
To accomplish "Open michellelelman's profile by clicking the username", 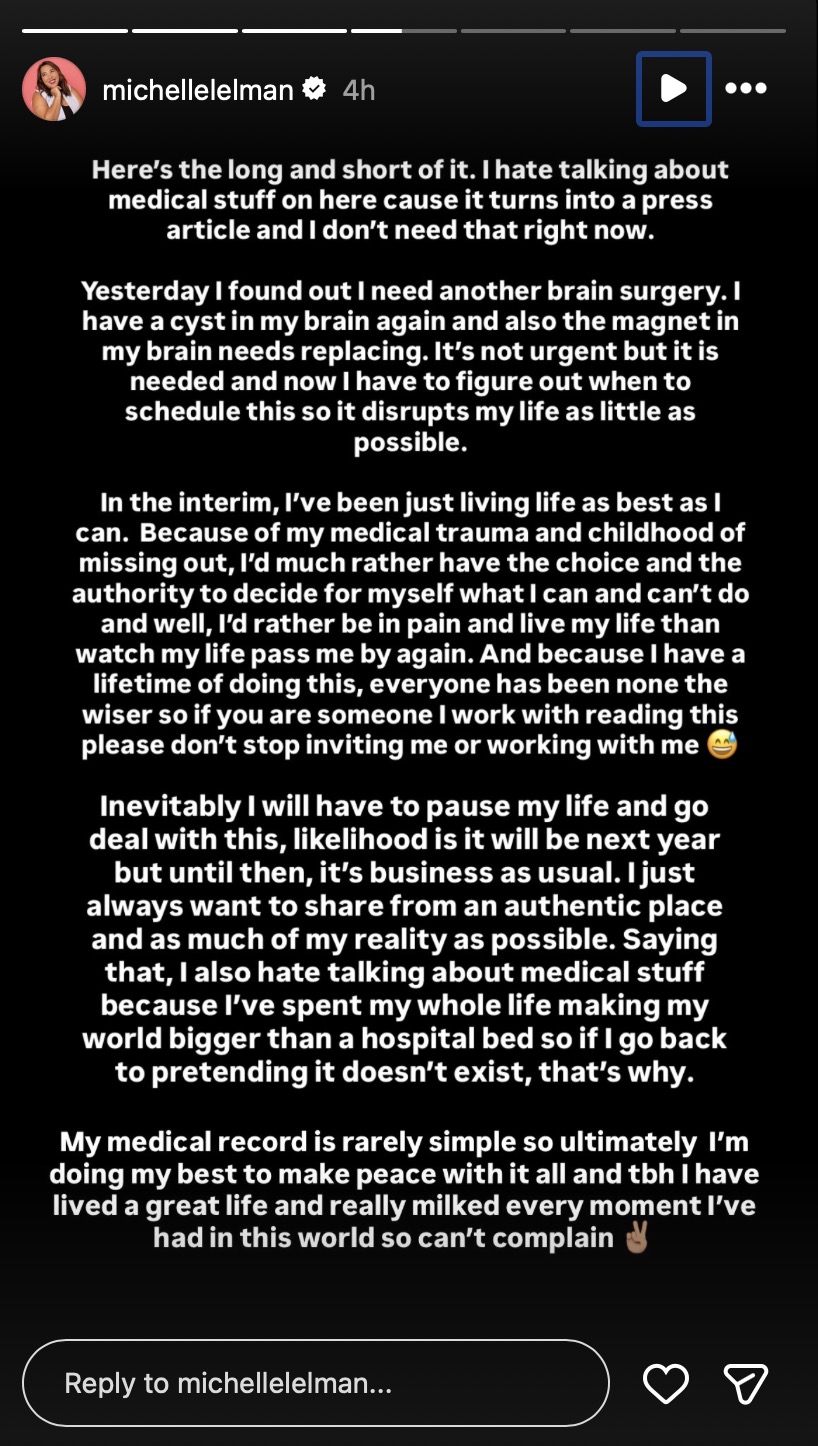I will coord(198,88).
